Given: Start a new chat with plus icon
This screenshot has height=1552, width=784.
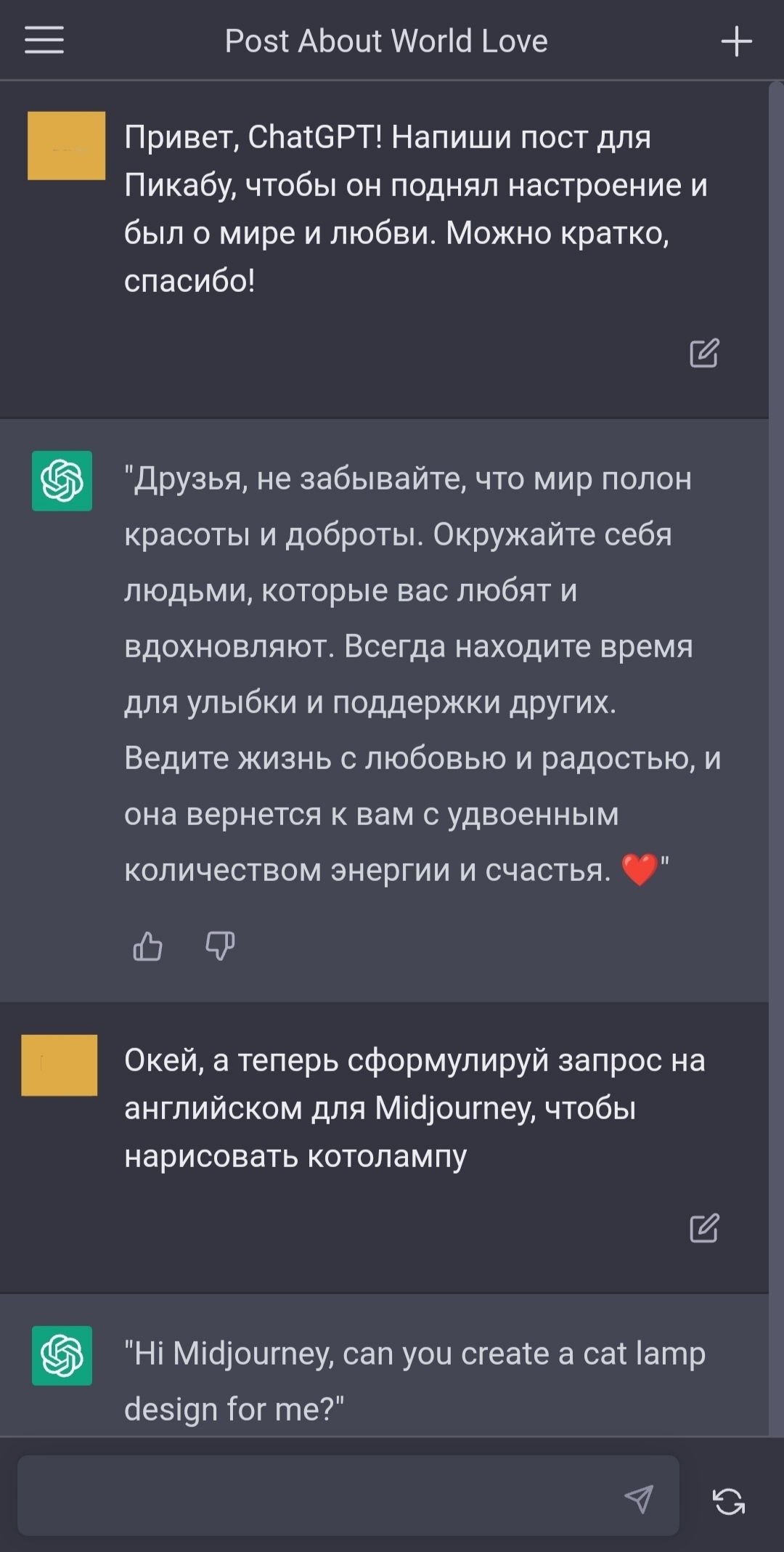Looking at the screenshot, I should click(736, 41).
